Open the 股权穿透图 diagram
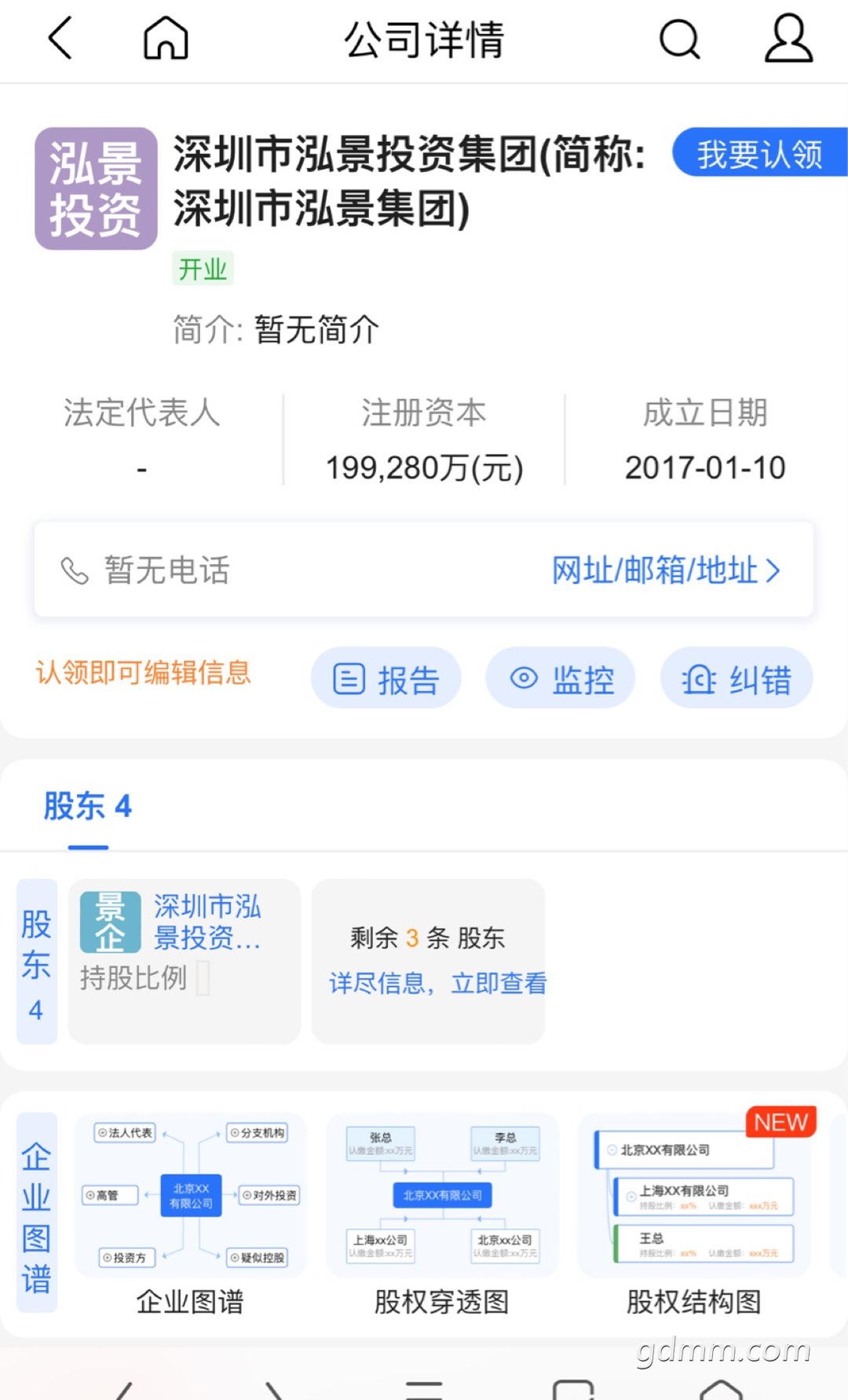The image size is (848, 1400). [442, 1214]
